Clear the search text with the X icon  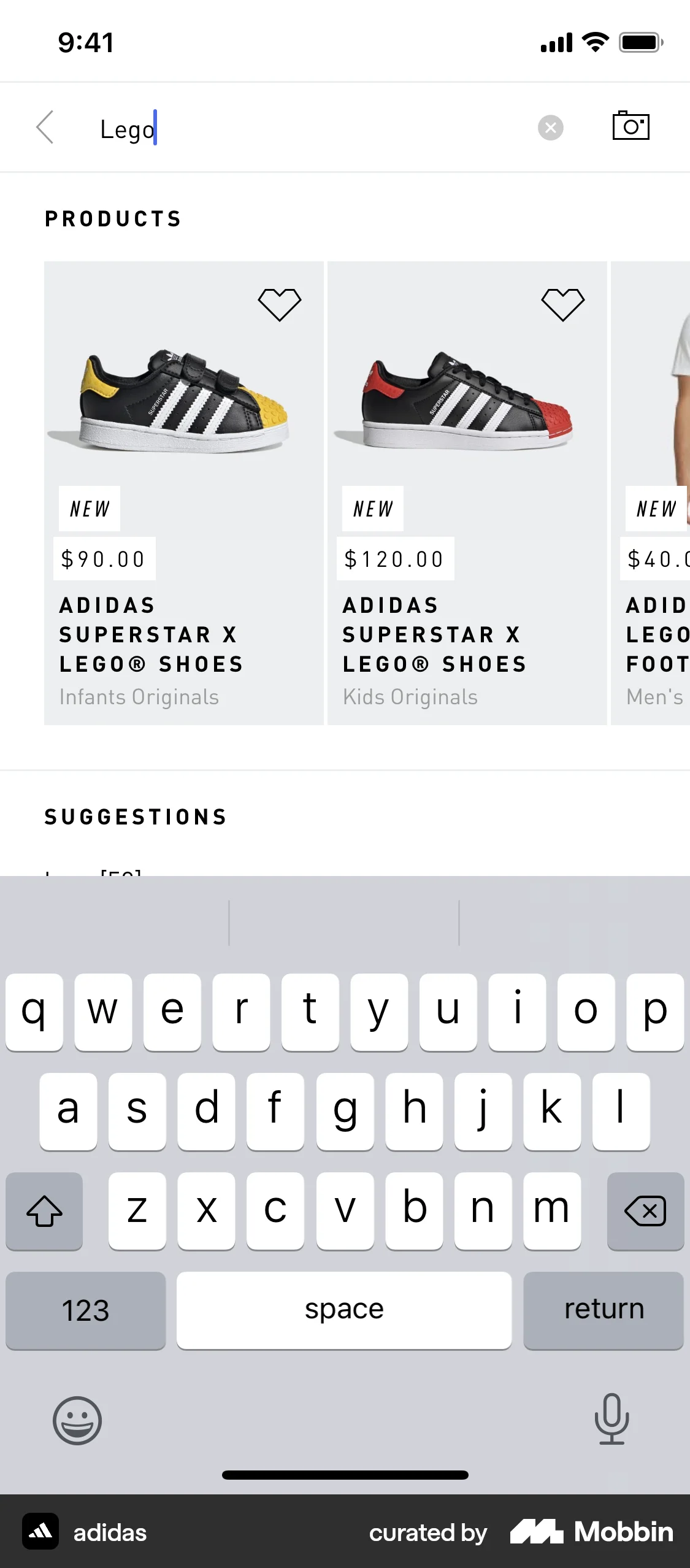pos(550,127)
